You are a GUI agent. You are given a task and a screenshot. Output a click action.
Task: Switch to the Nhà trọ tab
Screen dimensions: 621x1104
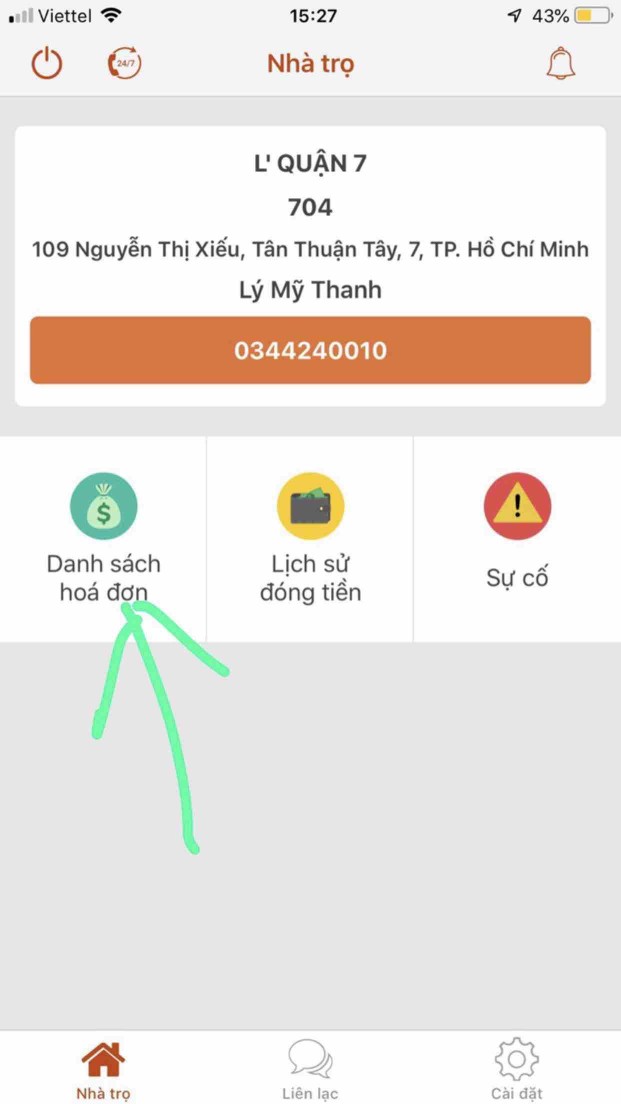(103, 1068)
